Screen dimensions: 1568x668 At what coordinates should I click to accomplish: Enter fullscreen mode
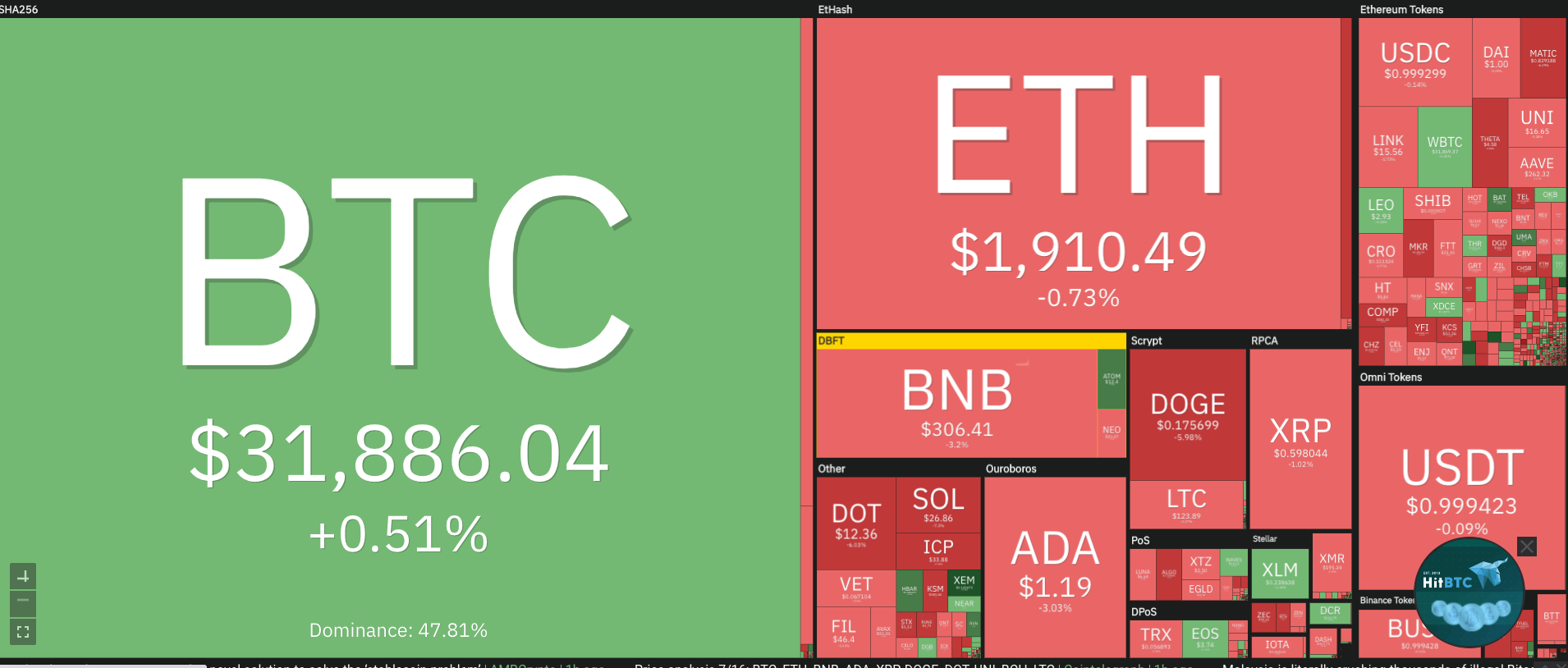point(23,632)
